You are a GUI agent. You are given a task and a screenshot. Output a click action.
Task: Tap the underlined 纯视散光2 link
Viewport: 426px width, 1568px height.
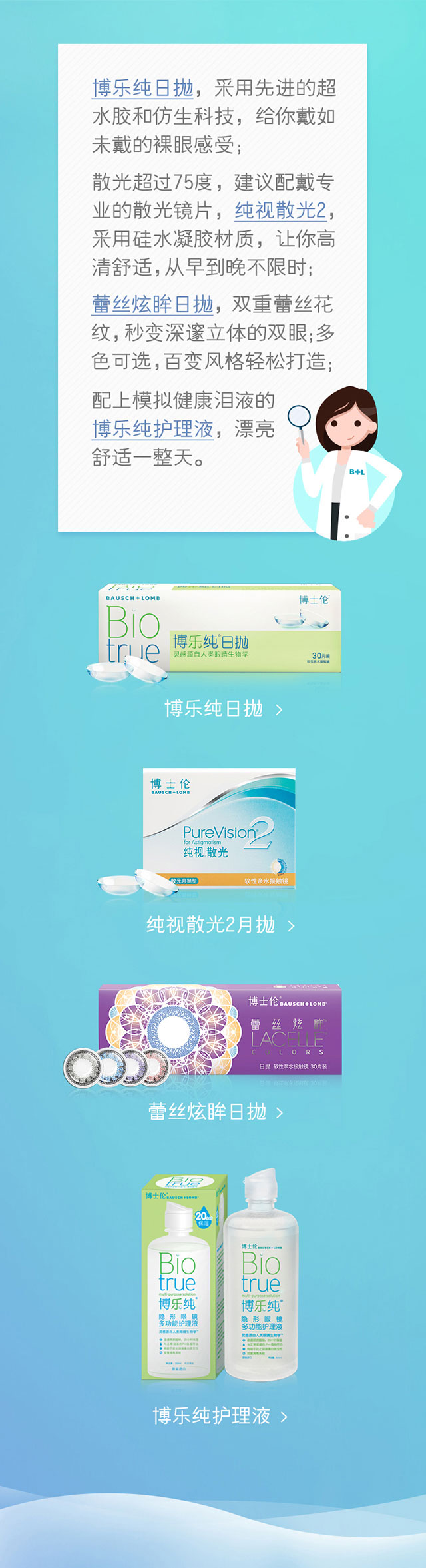280,210
